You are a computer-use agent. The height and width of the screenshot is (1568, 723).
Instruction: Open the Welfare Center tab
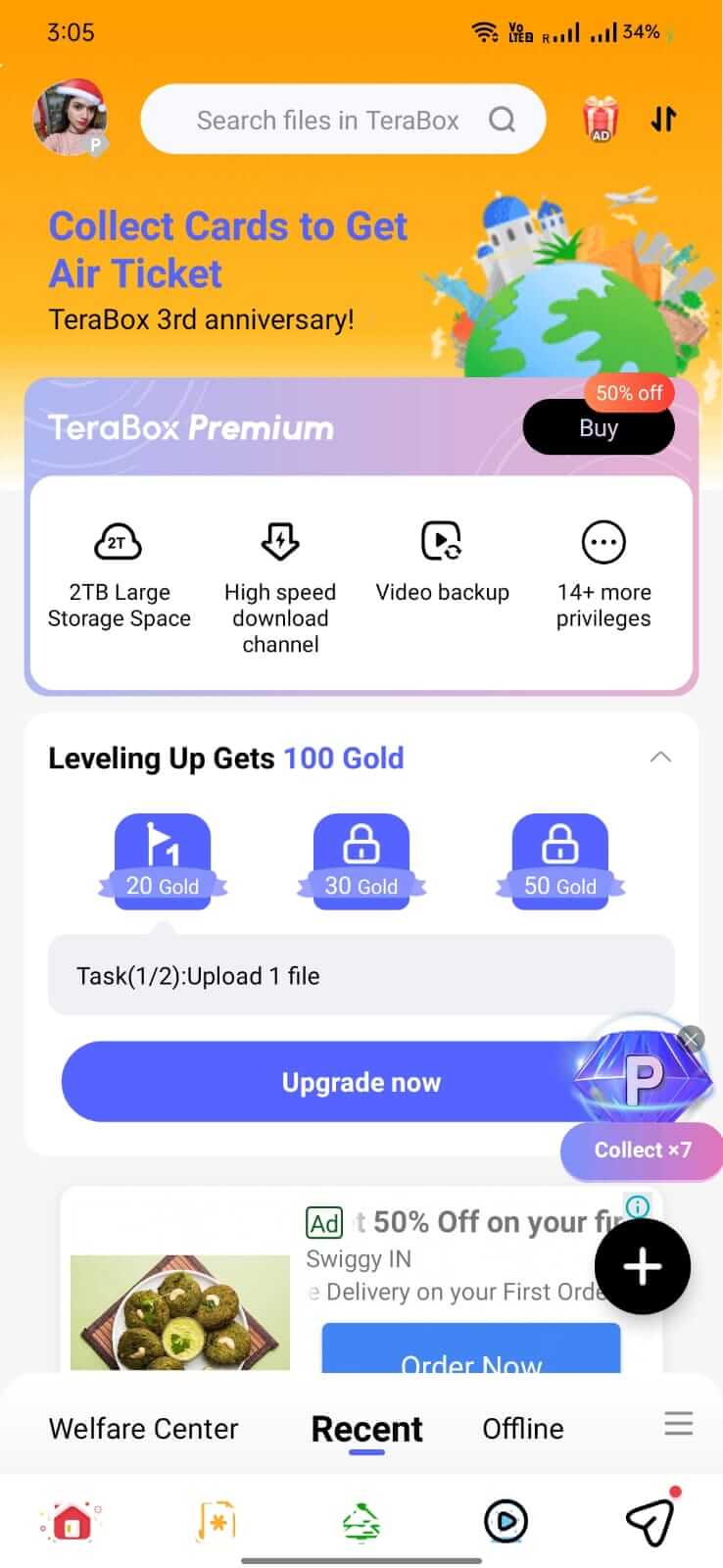tap(143, 1428)
